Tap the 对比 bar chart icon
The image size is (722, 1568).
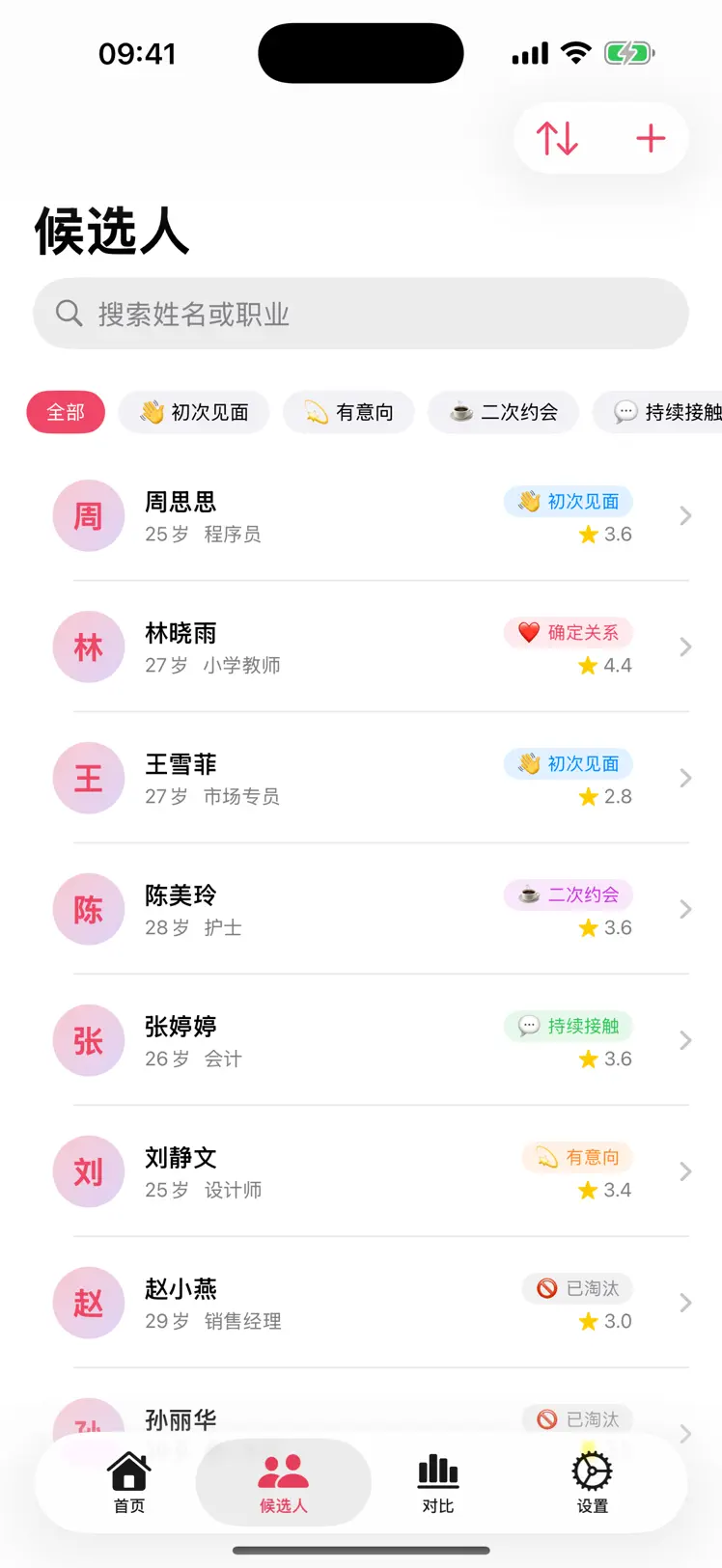click(437, 1472)
